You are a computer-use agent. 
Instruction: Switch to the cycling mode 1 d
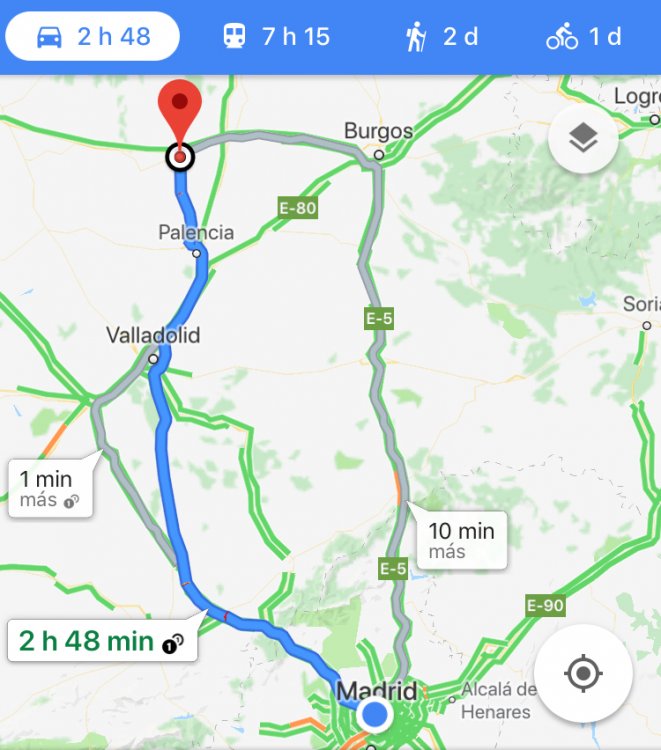point(583,37)
